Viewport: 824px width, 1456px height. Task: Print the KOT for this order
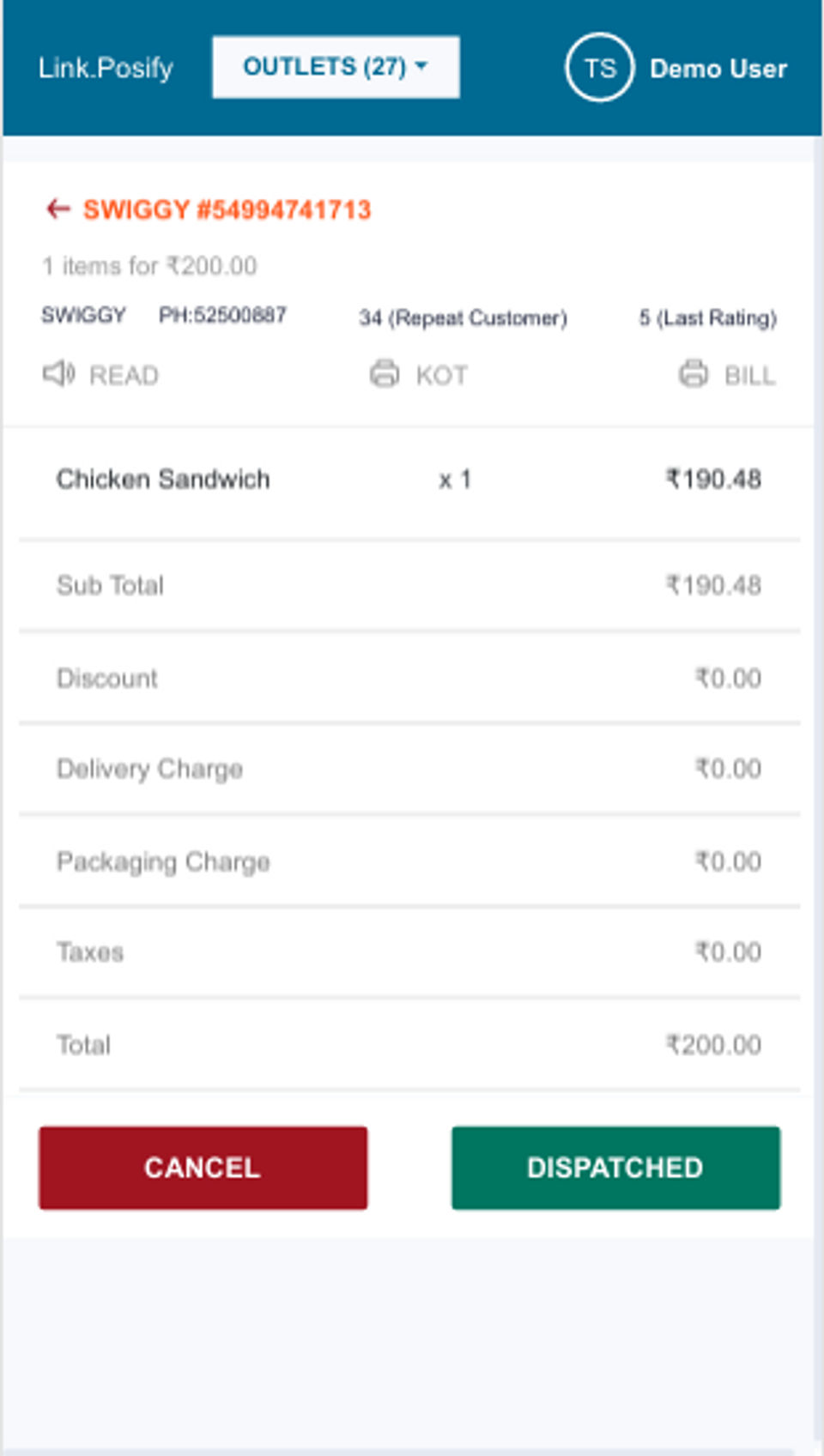[419, 375]
